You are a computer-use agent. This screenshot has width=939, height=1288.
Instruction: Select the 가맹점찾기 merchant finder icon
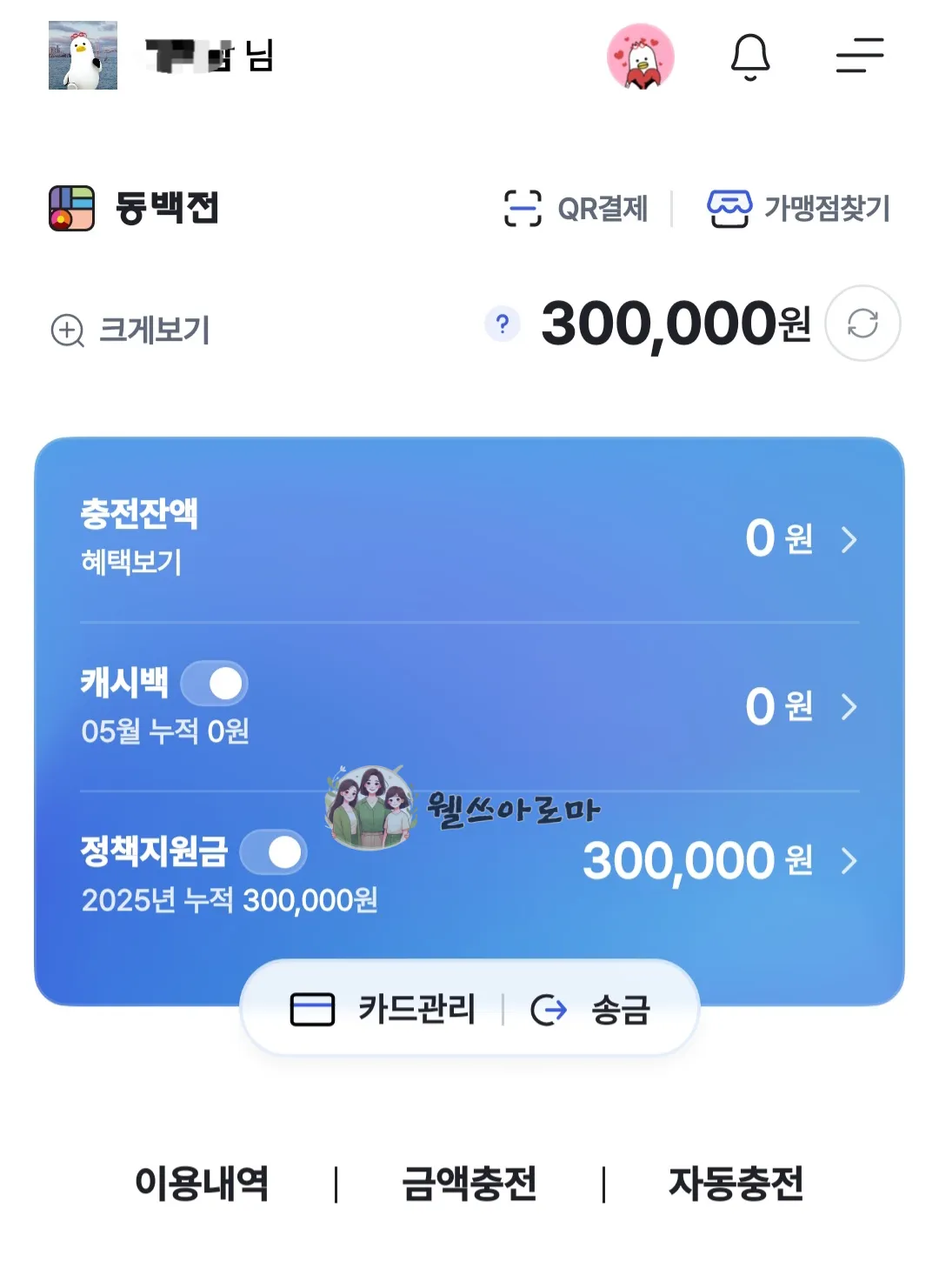click(729, 207)
